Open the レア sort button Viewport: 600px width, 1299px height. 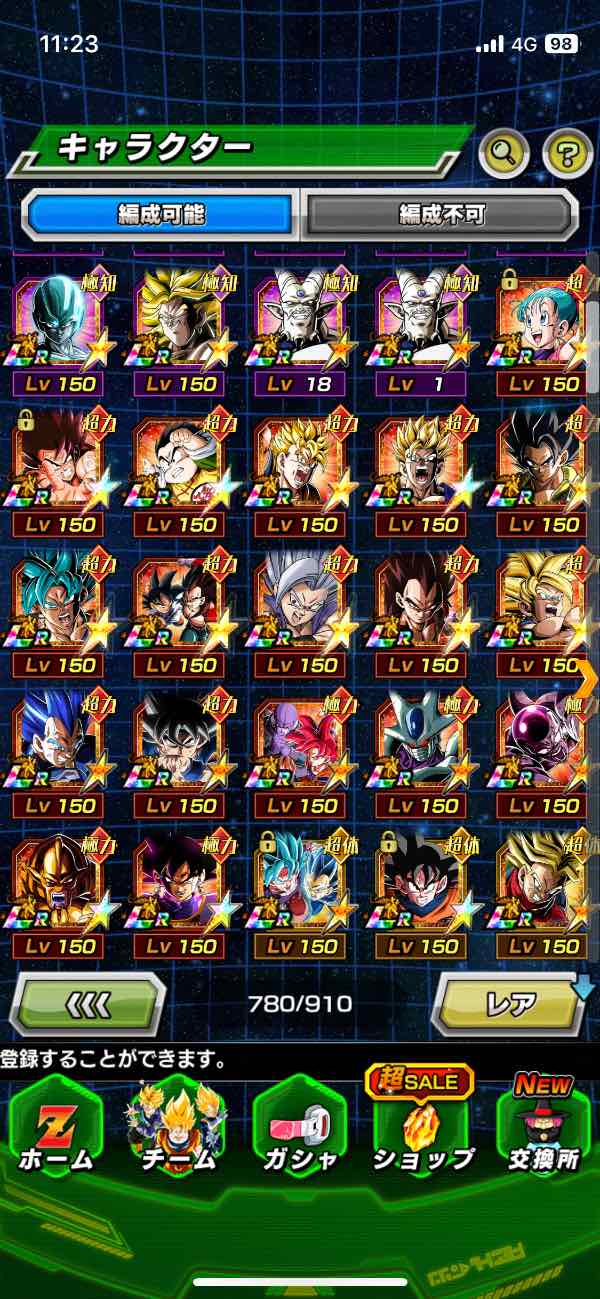[x=508, y=1002]
